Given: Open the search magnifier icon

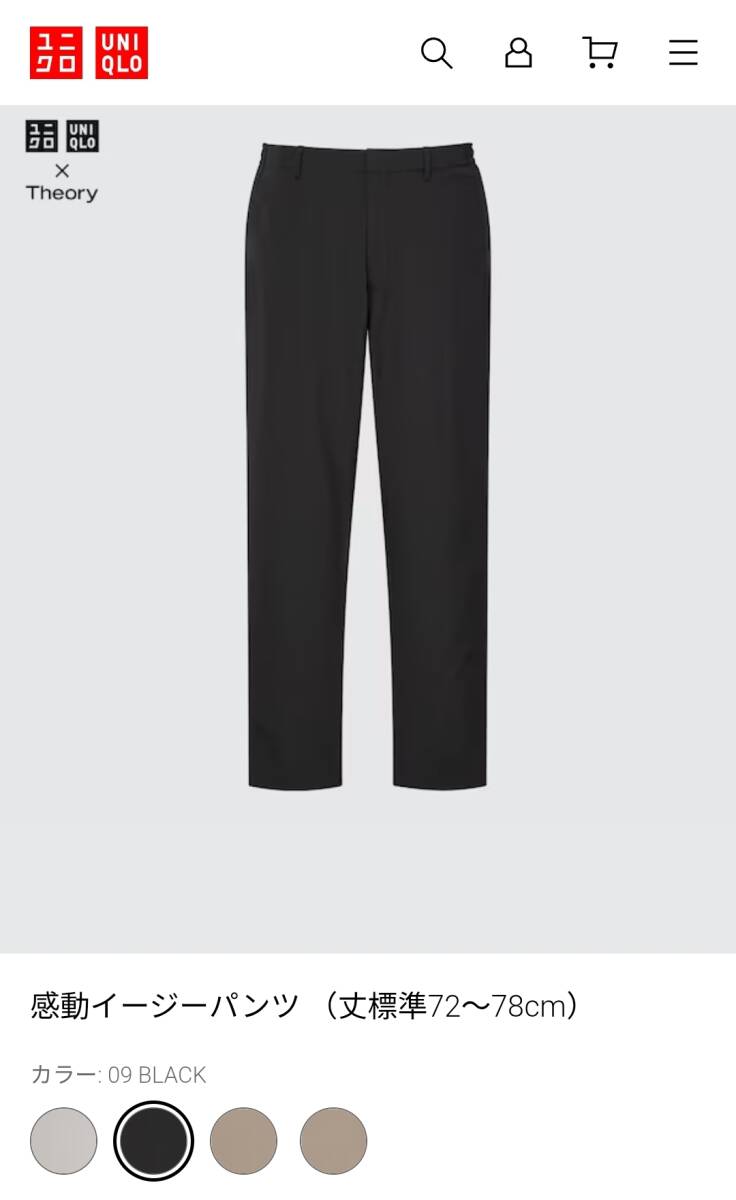Looking at the screenshot, I should coord(436,53).
